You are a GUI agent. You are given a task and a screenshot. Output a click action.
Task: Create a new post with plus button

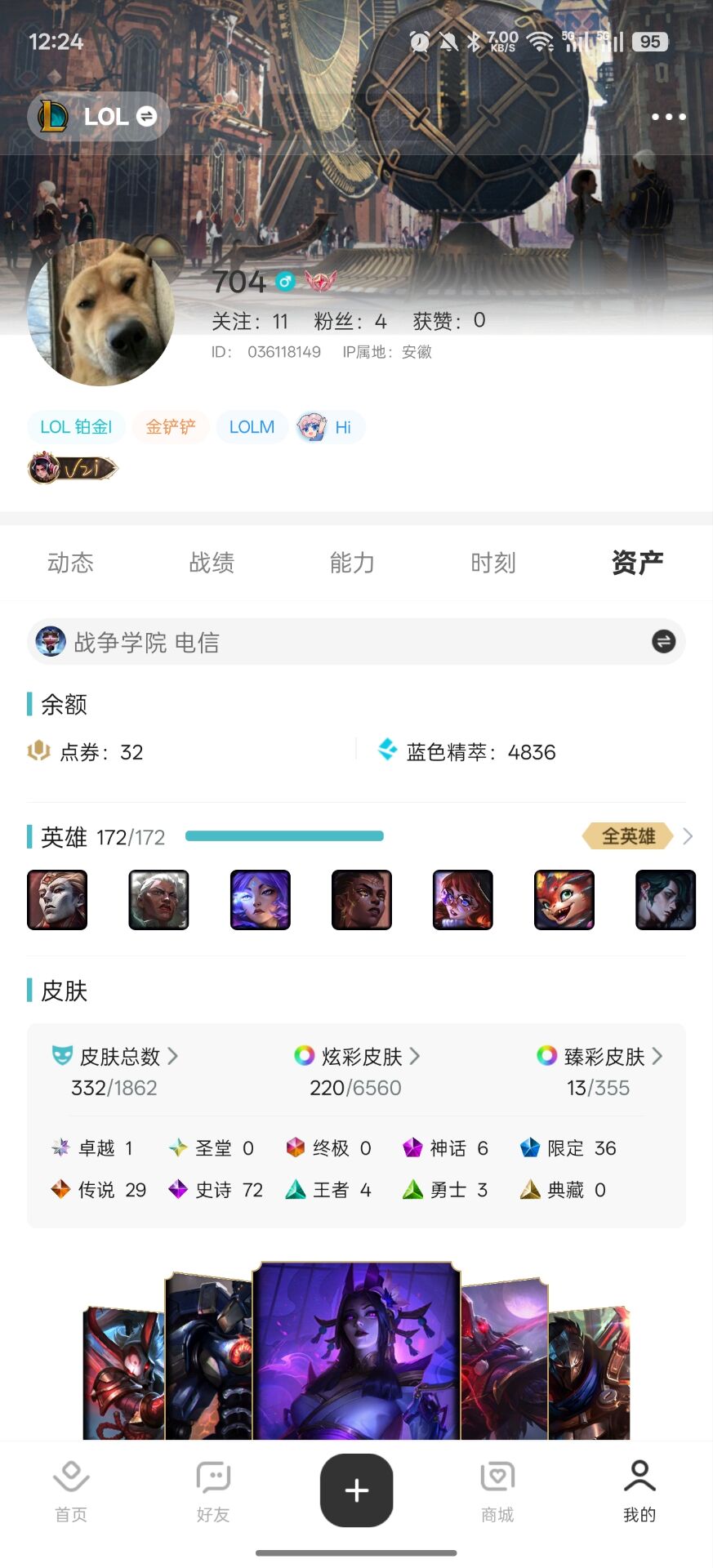(x=356, y=1490)
